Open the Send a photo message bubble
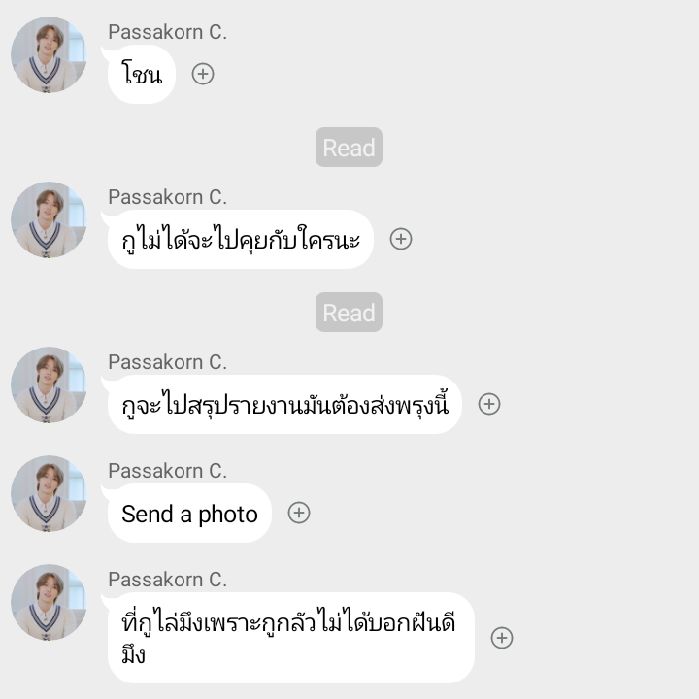 click(x=190, y=514)
